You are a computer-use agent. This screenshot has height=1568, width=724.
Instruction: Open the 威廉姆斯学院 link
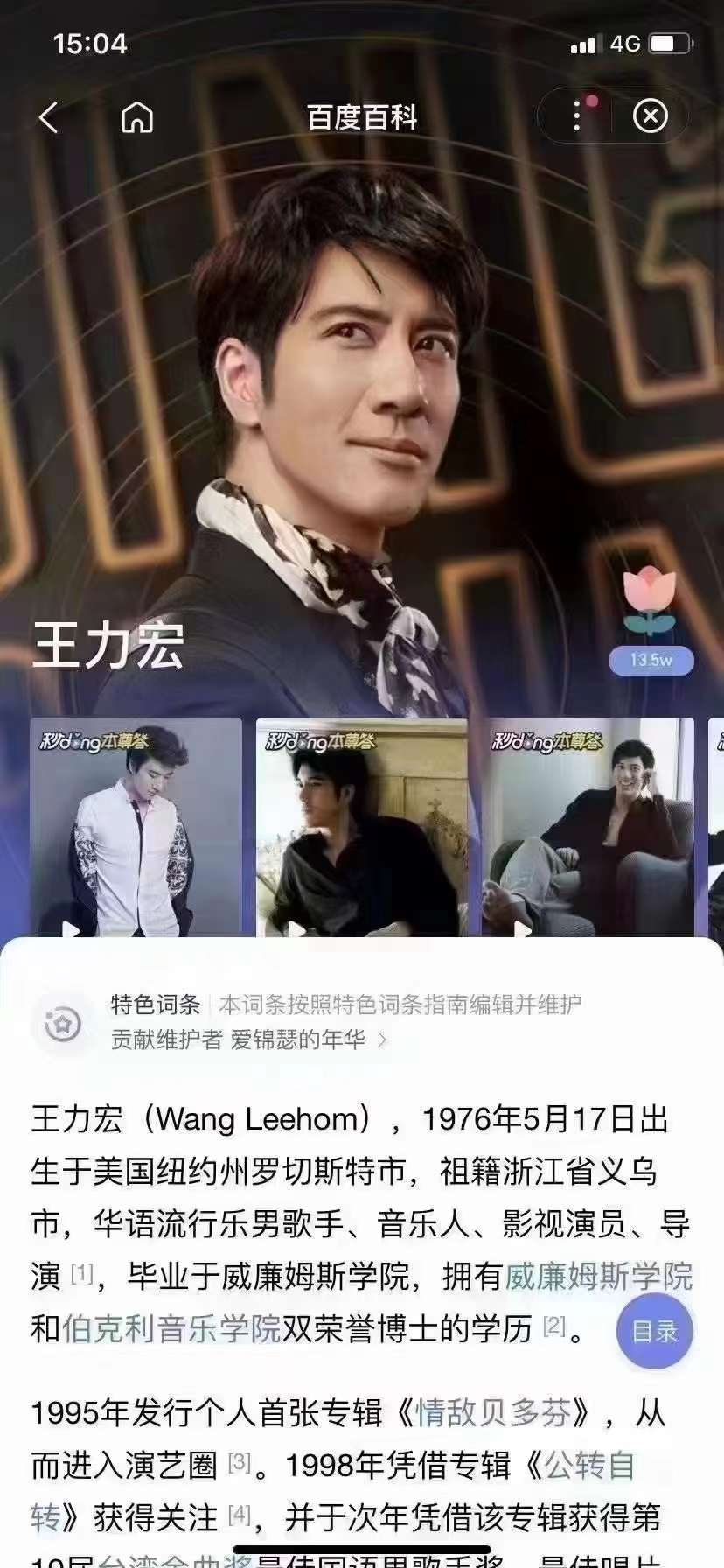[598, 1277]
